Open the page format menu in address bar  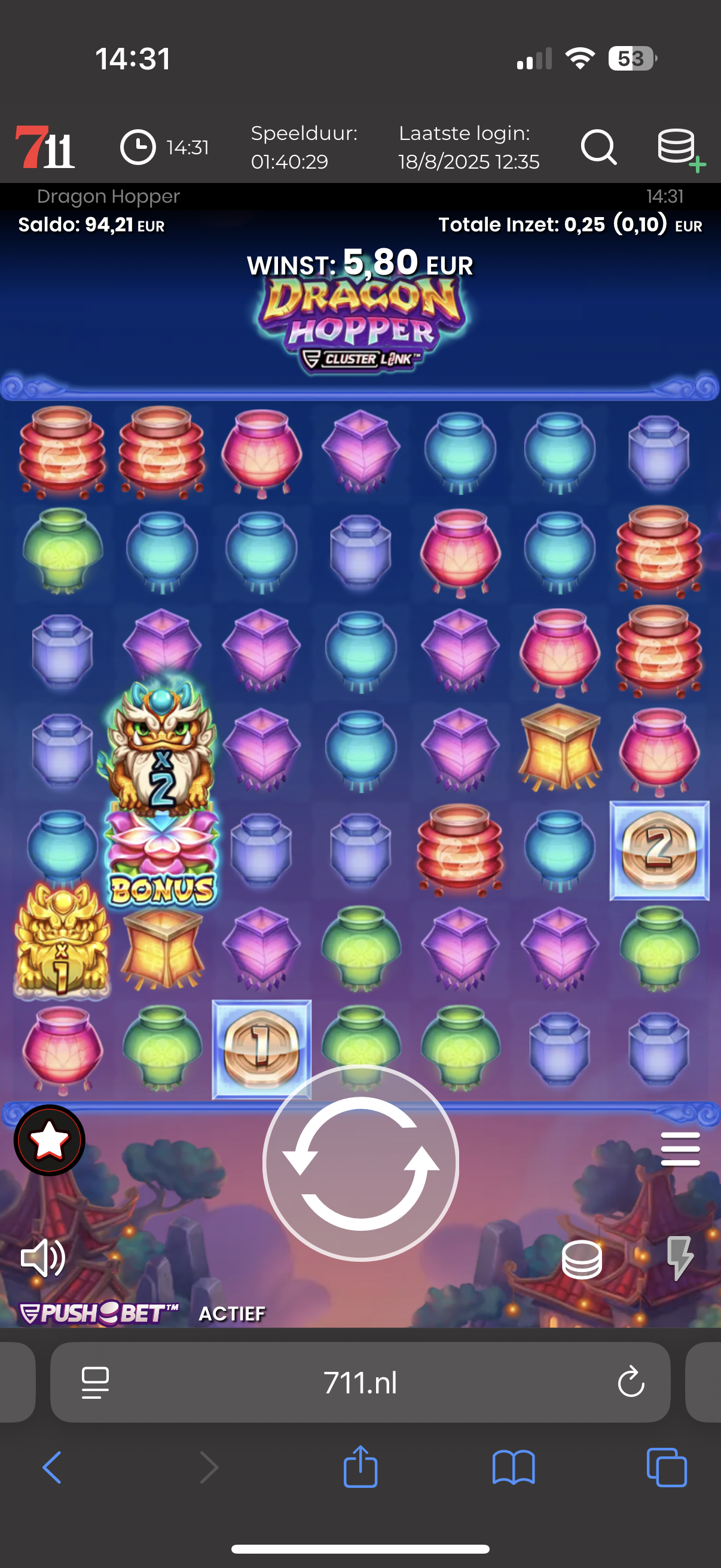pos(95,1382)
